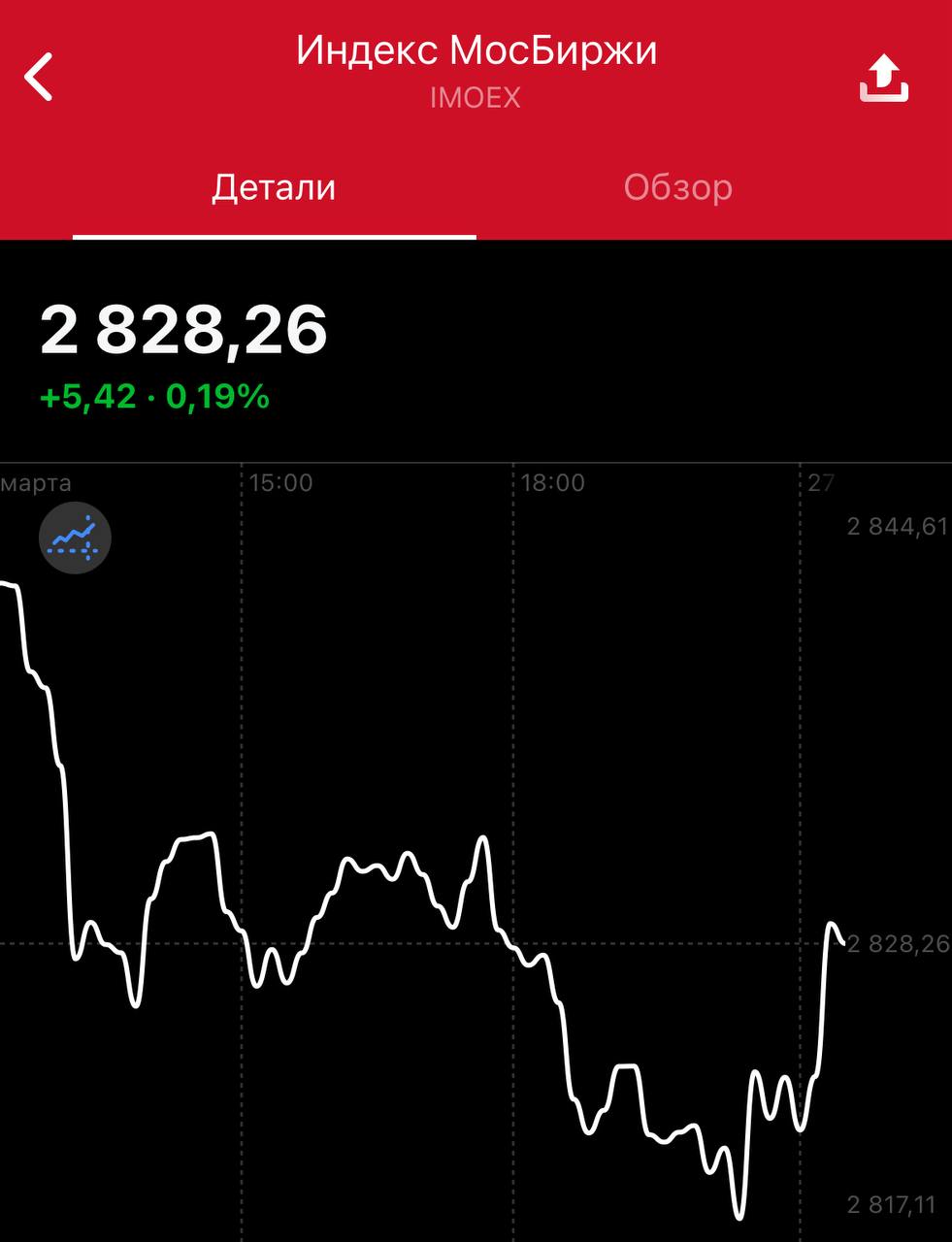Viewport: 952px width, 1242px height.
Task: Switch to the Обзор tab
Action: click(x=677, y=187)
